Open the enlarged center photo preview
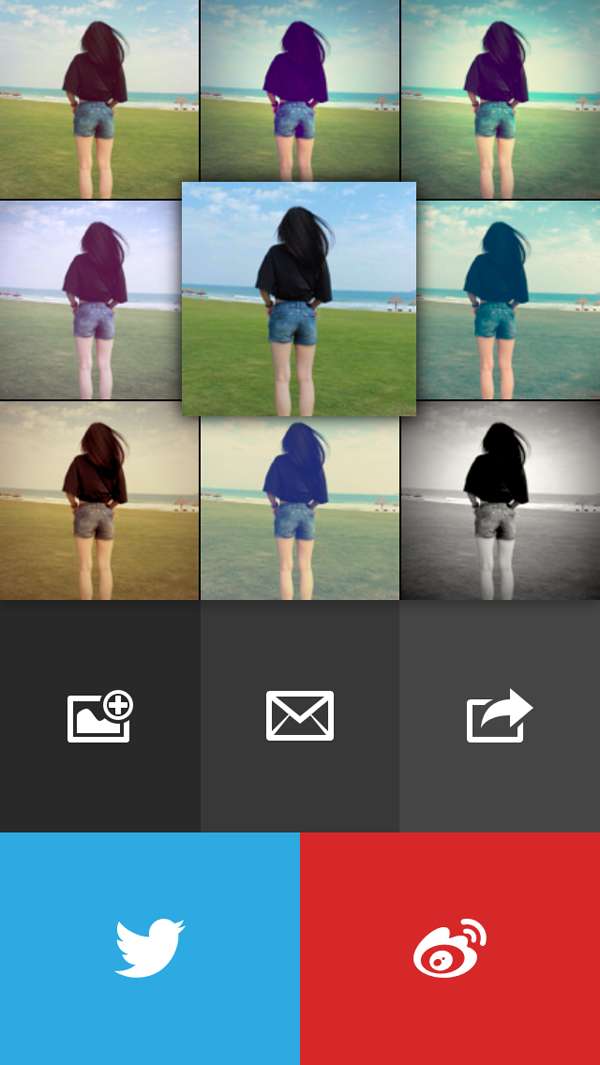 (x=299, y=298)
